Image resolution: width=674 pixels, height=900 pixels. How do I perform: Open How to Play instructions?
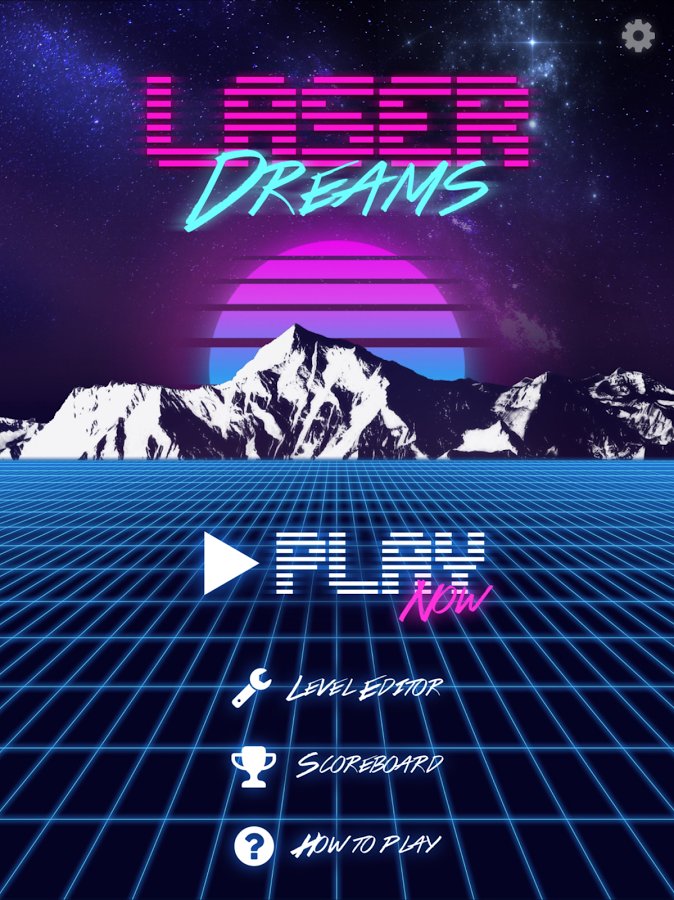pyautogui.click(x=340, y=846)
